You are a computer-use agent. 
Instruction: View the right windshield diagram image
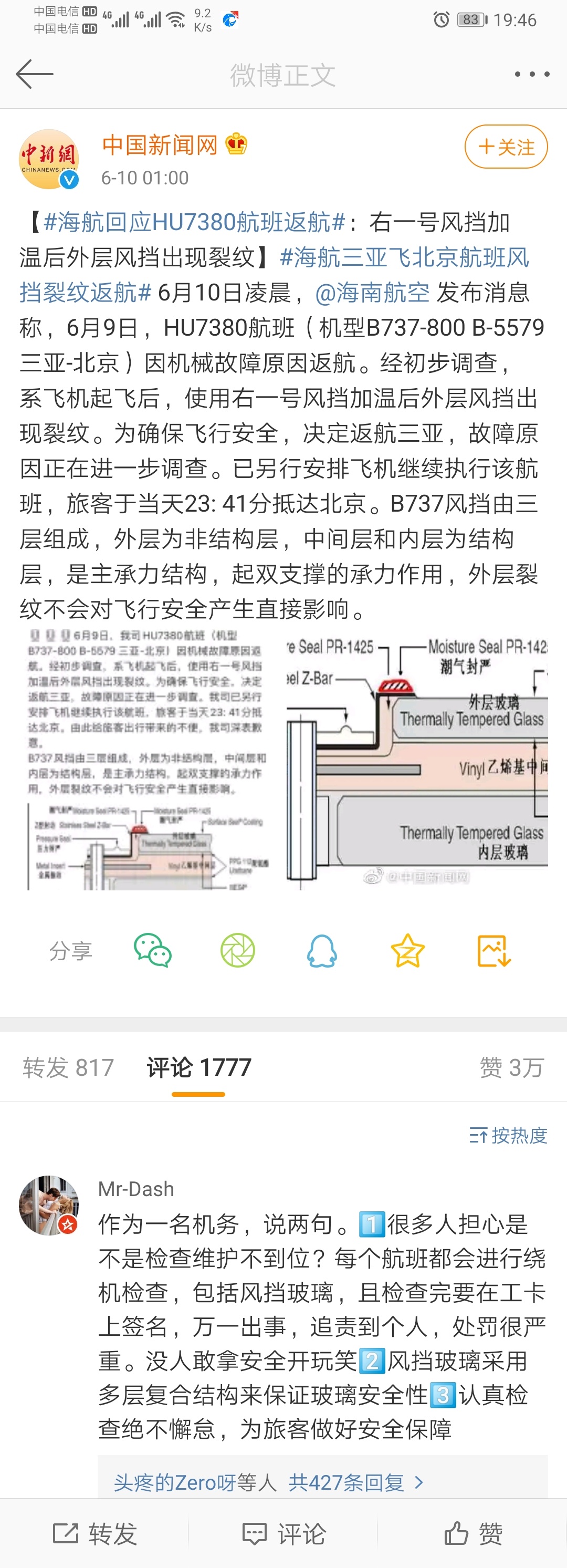(x=417, y=760)
